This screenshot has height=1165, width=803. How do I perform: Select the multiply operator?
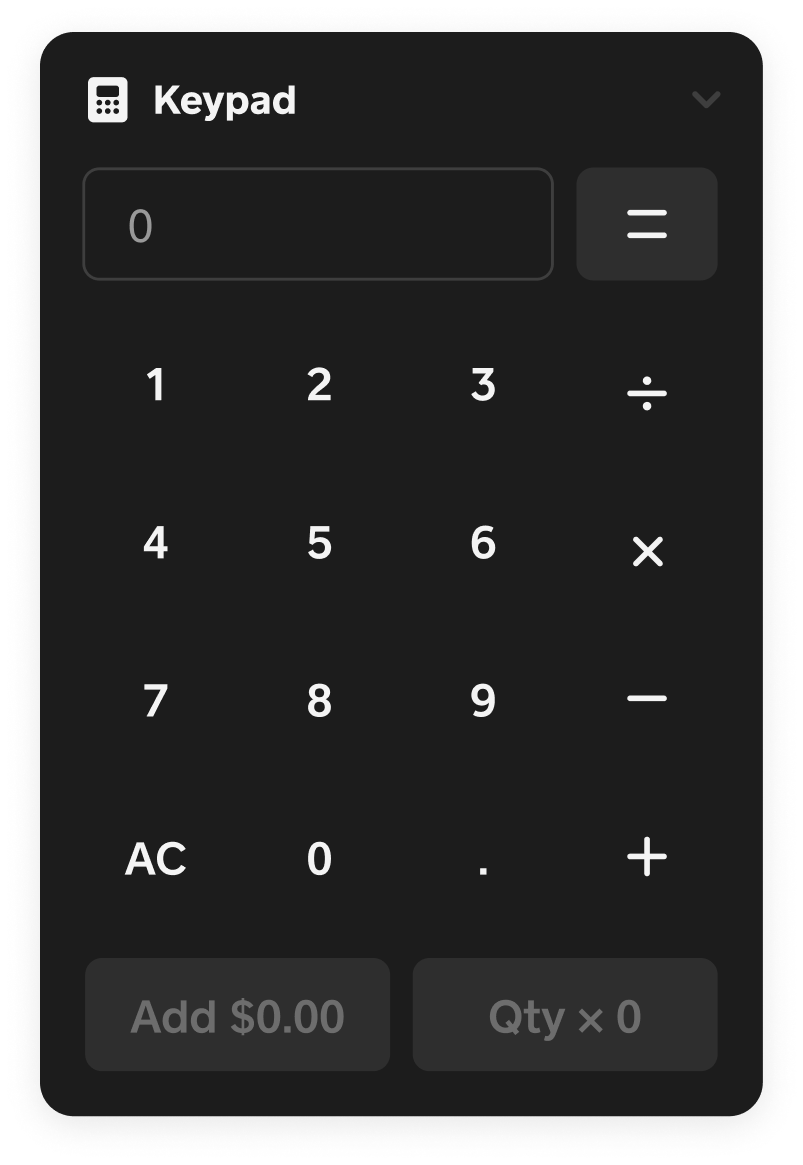tap(647, 551)
